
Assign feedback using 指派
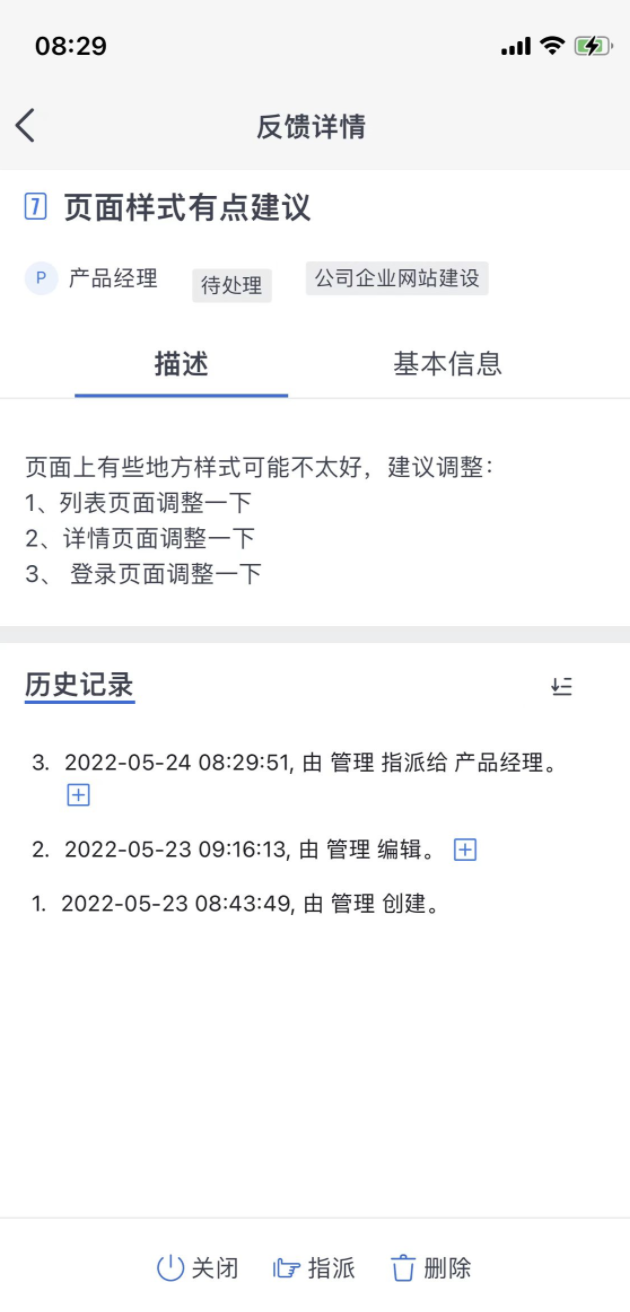(x=314, y=1268)
